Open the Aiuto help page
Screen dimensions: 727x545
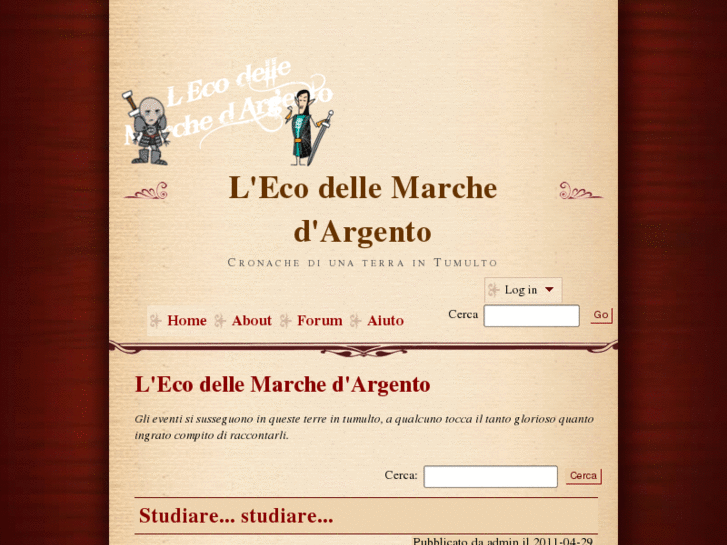click(385, 321)
